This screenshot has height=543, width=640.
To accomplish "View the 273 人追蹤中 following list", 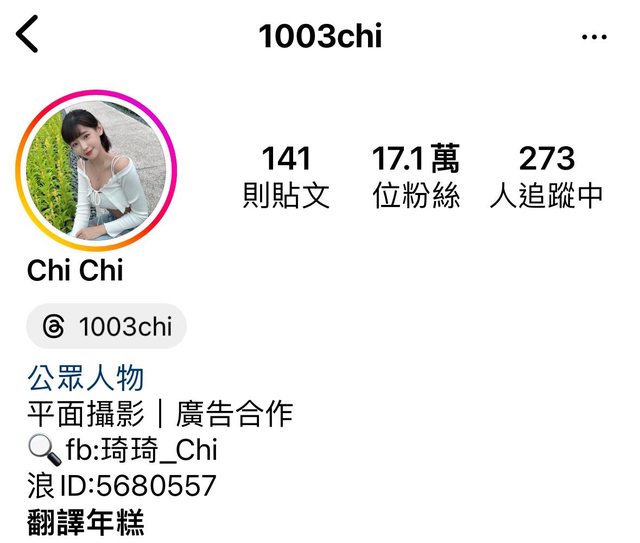I will (547, 176).
